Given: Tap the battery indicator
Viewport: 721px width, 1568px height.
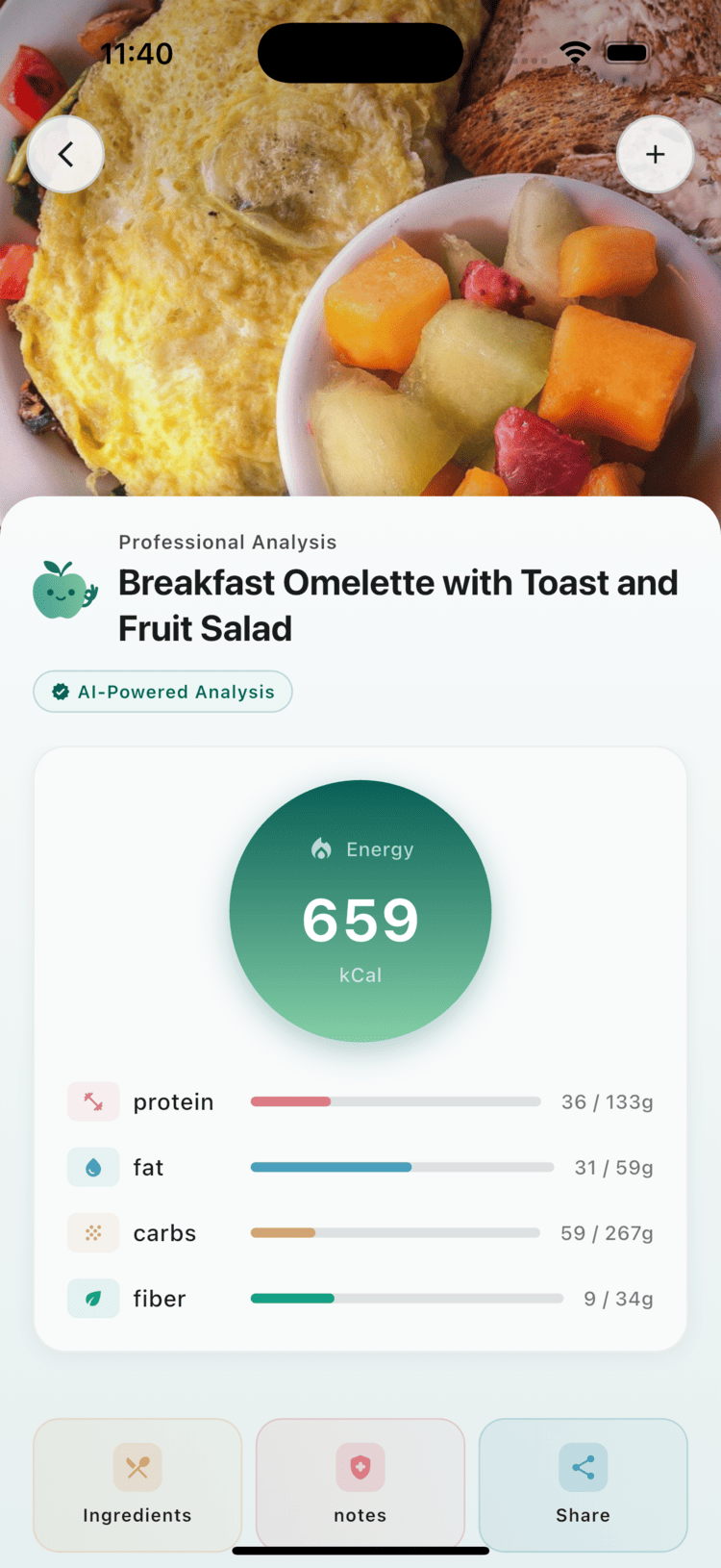Looking at the screenshot, I should 626,53.
